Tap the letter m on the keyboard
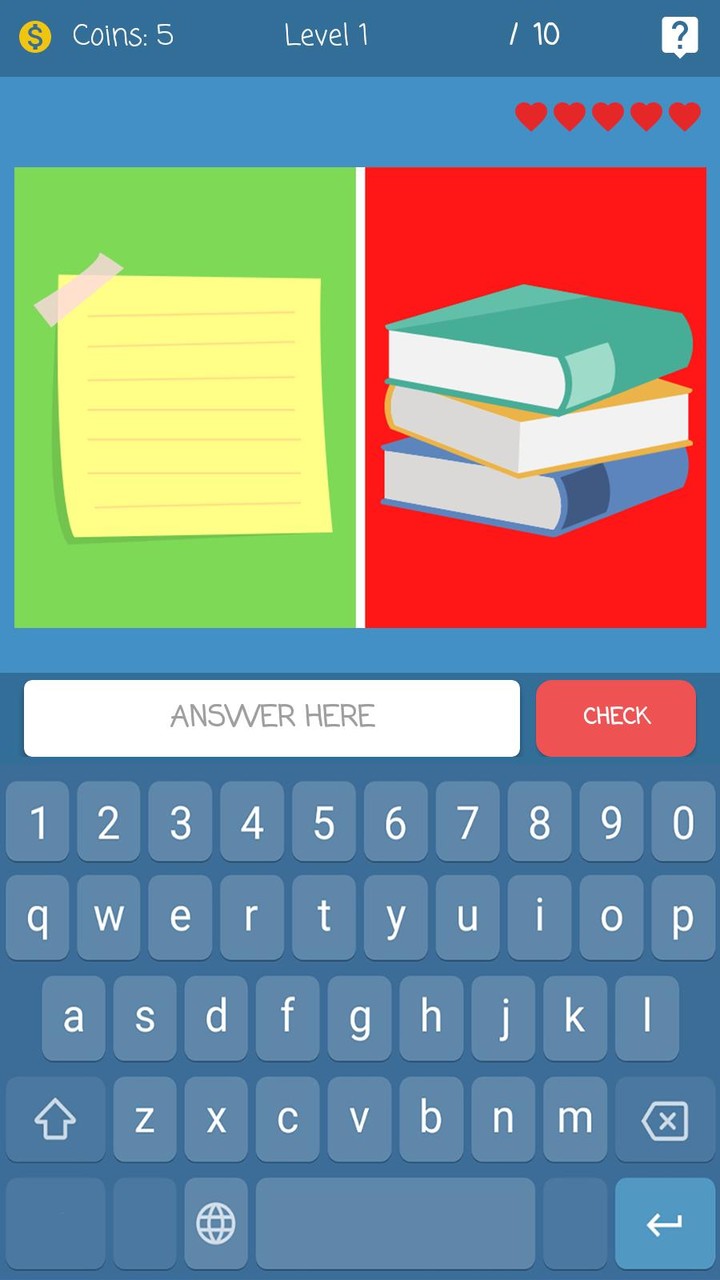This screenshot has width=720, height=1280. pos(574,1119)
